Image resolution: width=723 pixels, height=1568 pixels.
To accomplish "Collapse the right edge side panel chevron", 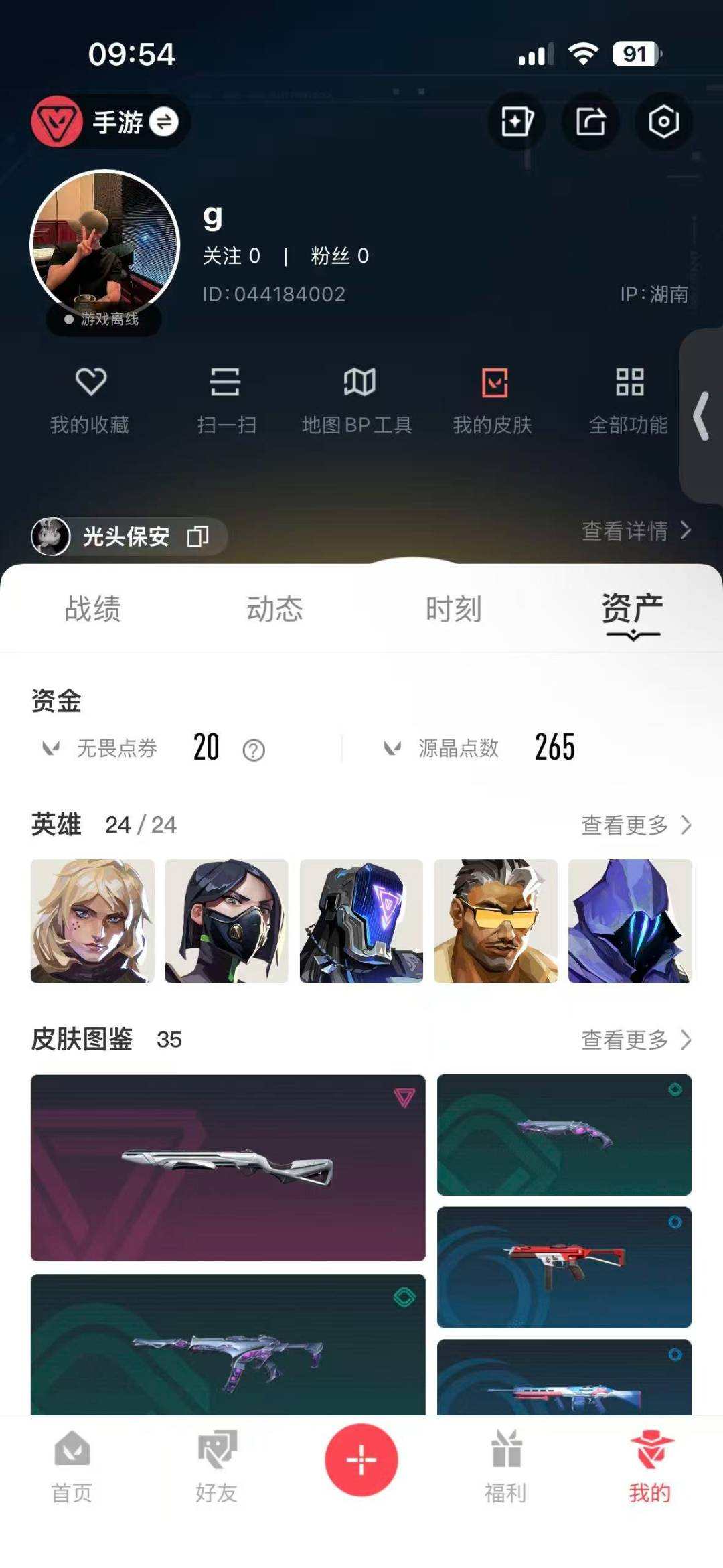I will coord(702,416).
